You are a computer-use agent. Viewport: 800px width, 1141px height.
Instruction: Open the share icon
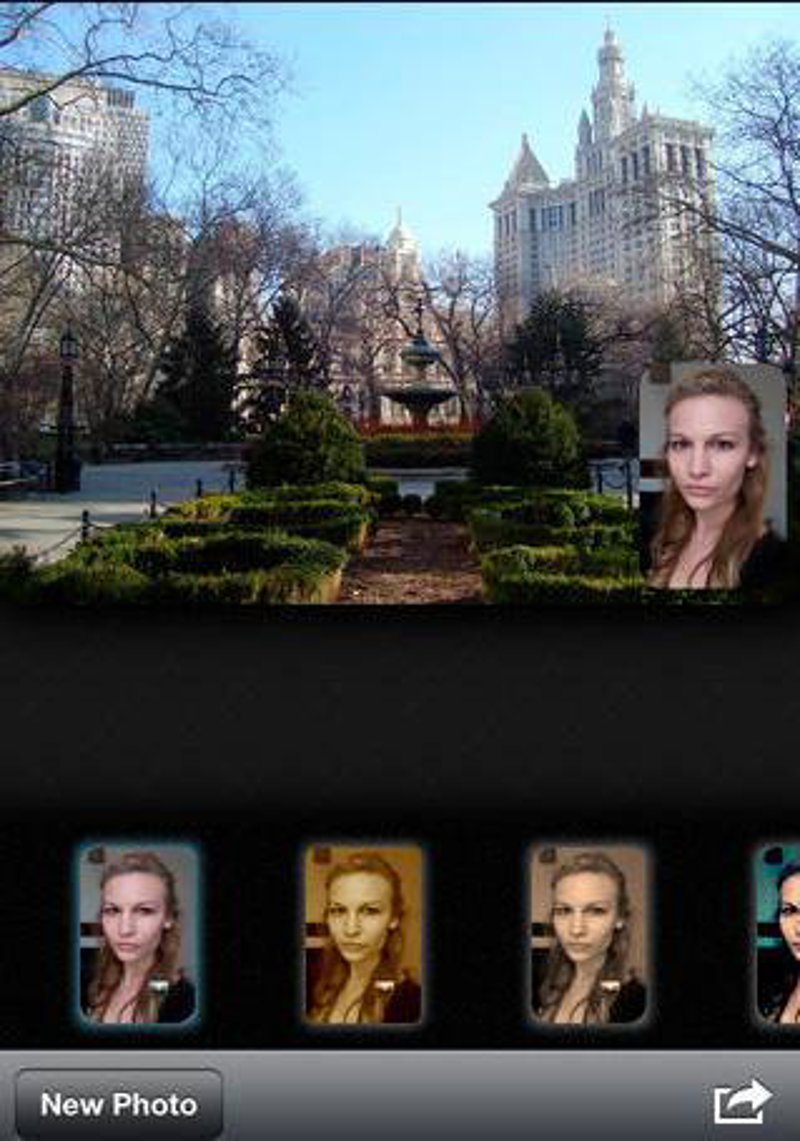tap(742, 1102)
